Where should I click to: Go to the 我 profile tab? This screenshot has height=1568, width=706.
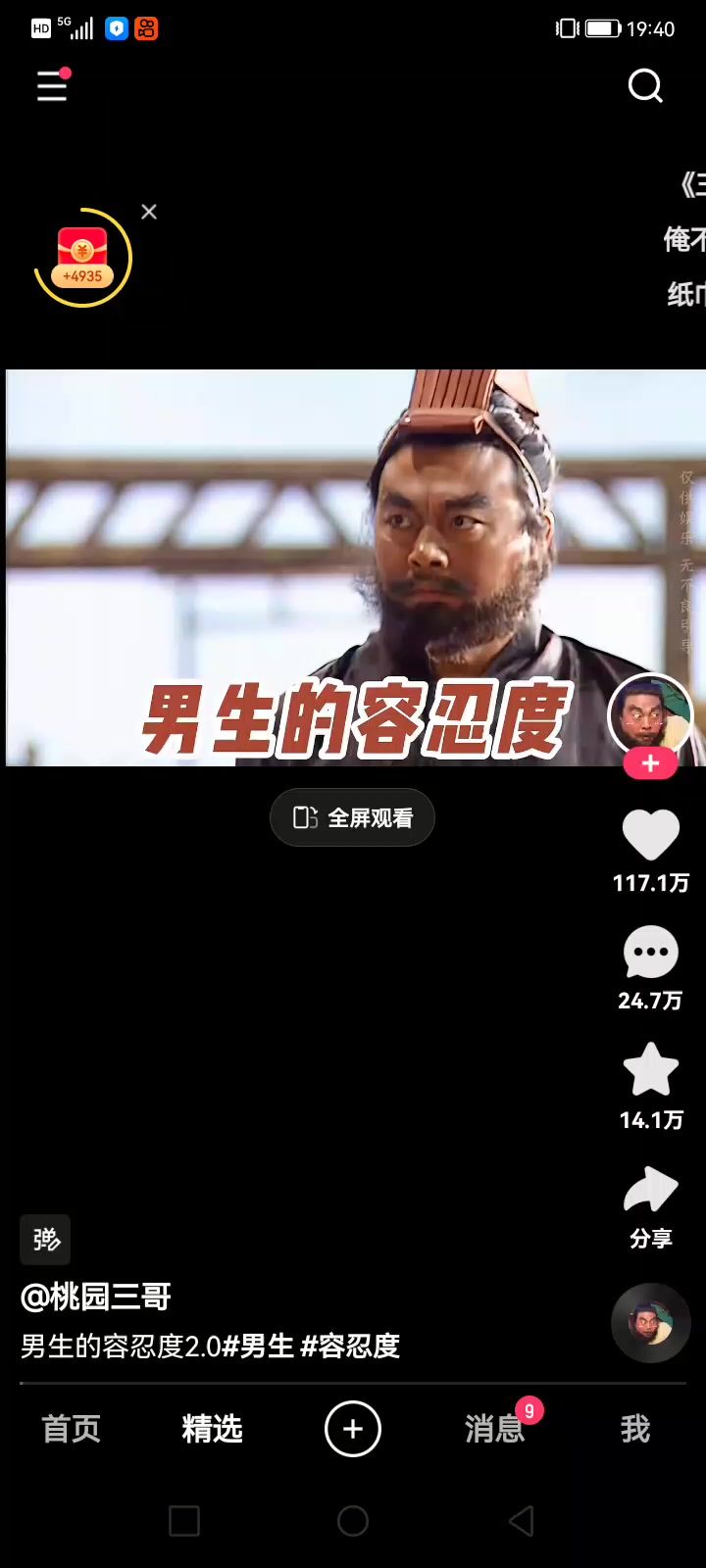[x=634, y=1429]
